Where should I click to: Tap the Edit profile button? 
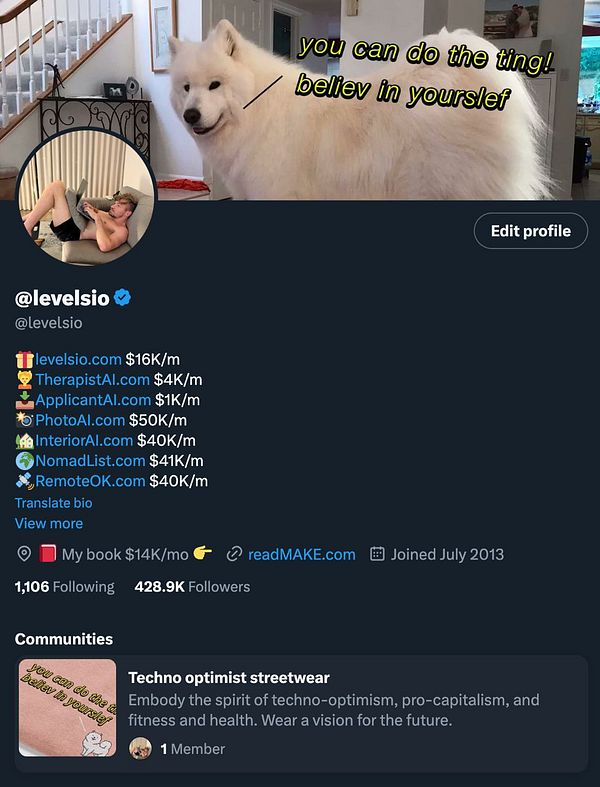(x=530, y=231)
